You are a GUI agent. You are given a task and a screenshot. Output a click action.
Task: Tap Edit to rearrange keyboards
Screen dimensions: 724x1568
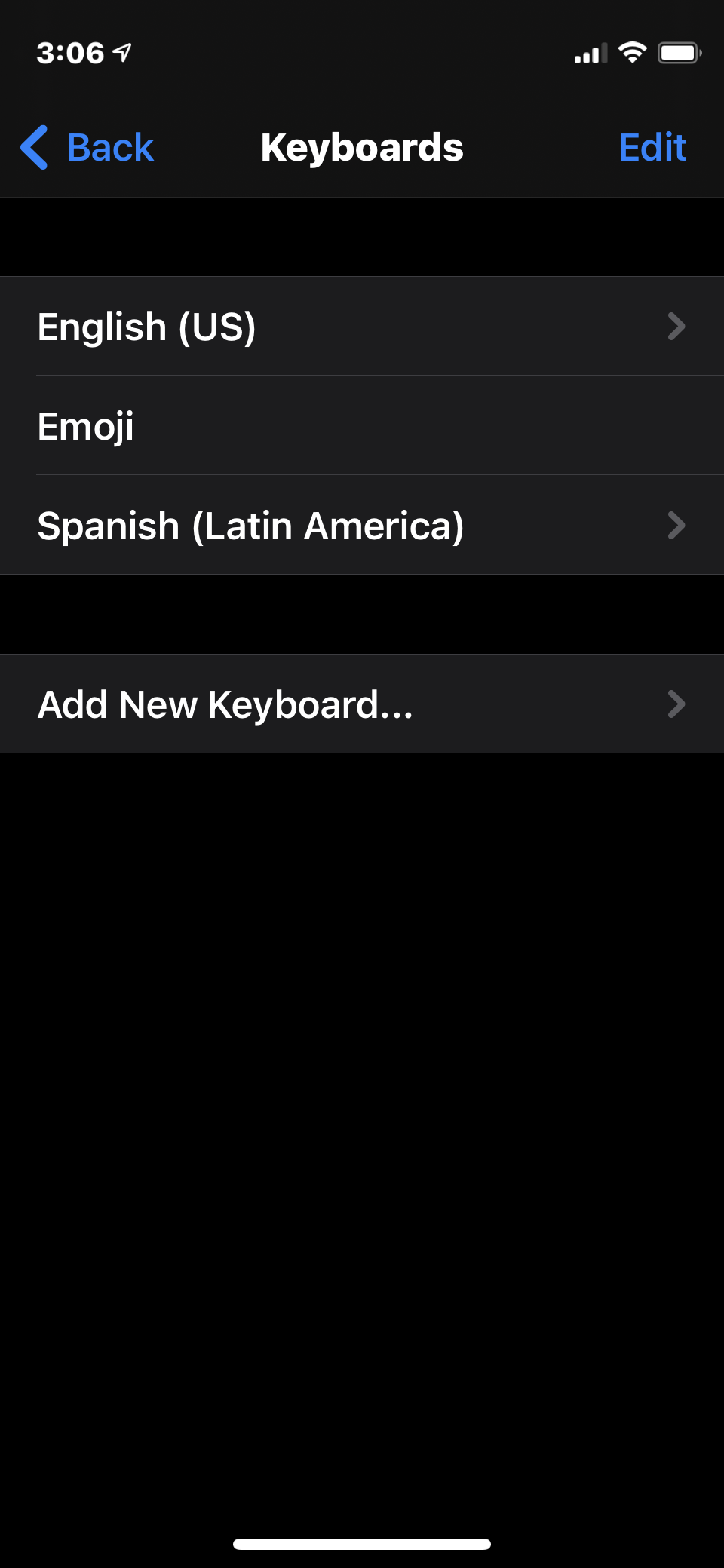(x=652, y=147)
